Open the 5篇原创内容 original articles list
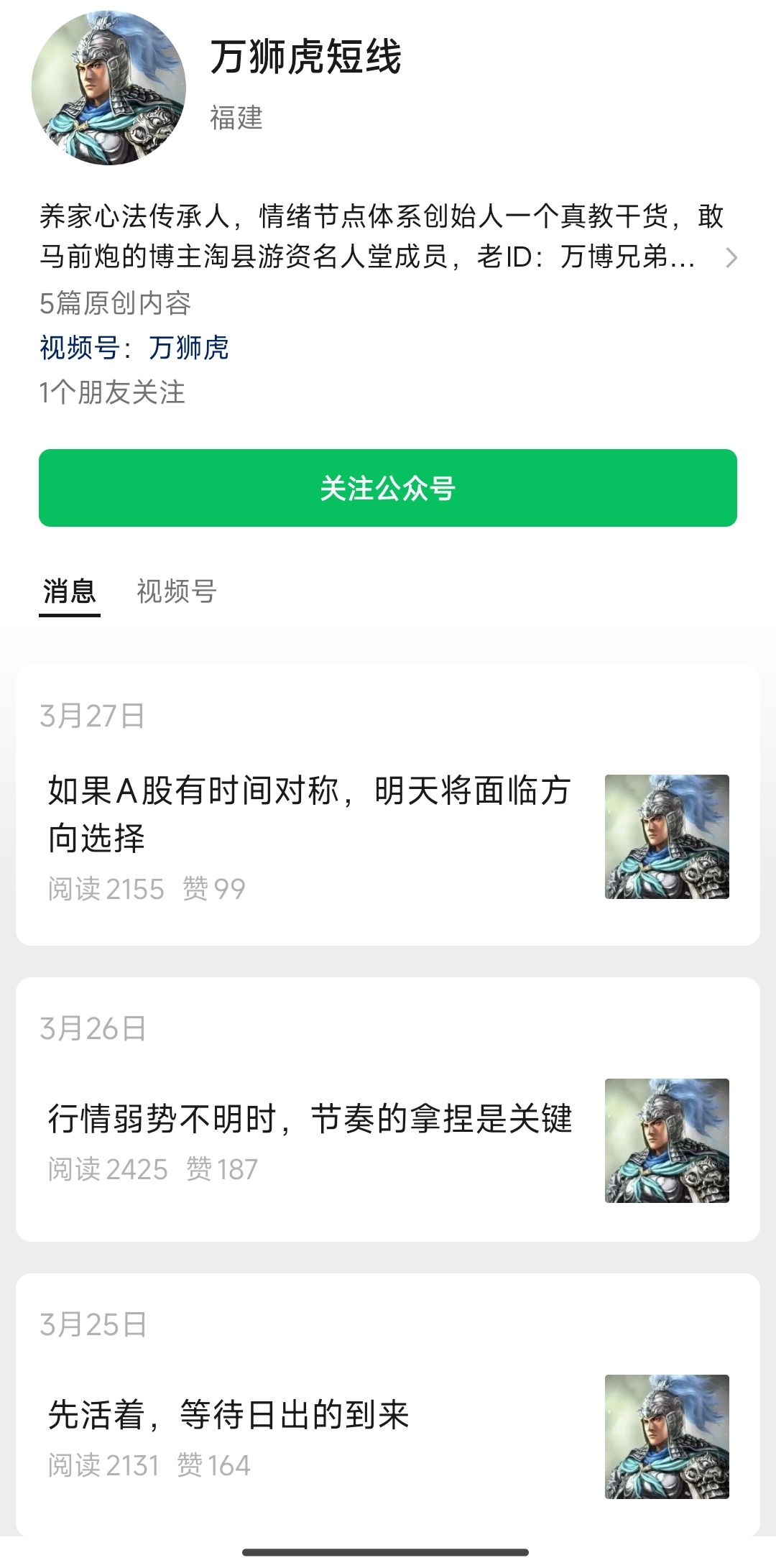This screenshot has width=776, height=1568. coord(115,303)
